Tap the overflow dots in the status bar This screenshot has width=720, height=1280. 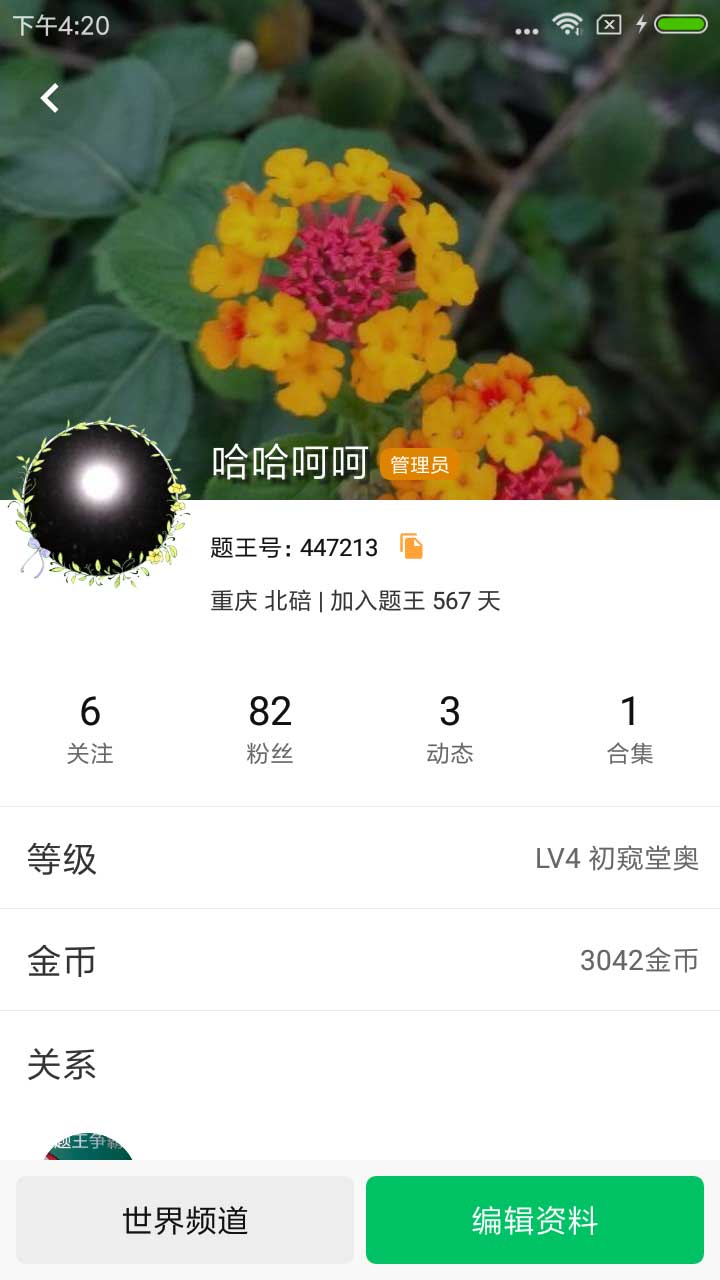525,28
